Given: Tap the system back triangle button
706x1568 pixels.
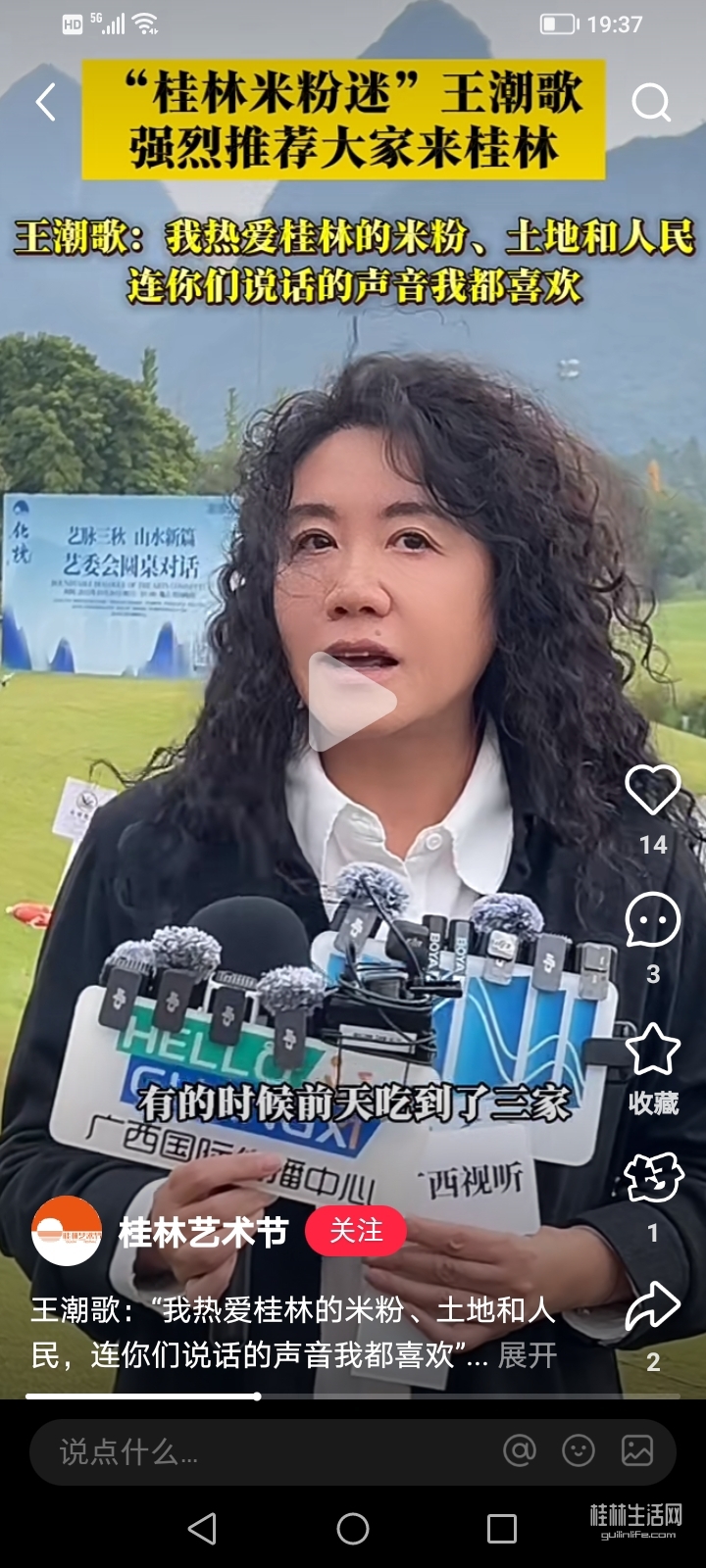Looking at the screenshot, I should [x=202, y=1529].
